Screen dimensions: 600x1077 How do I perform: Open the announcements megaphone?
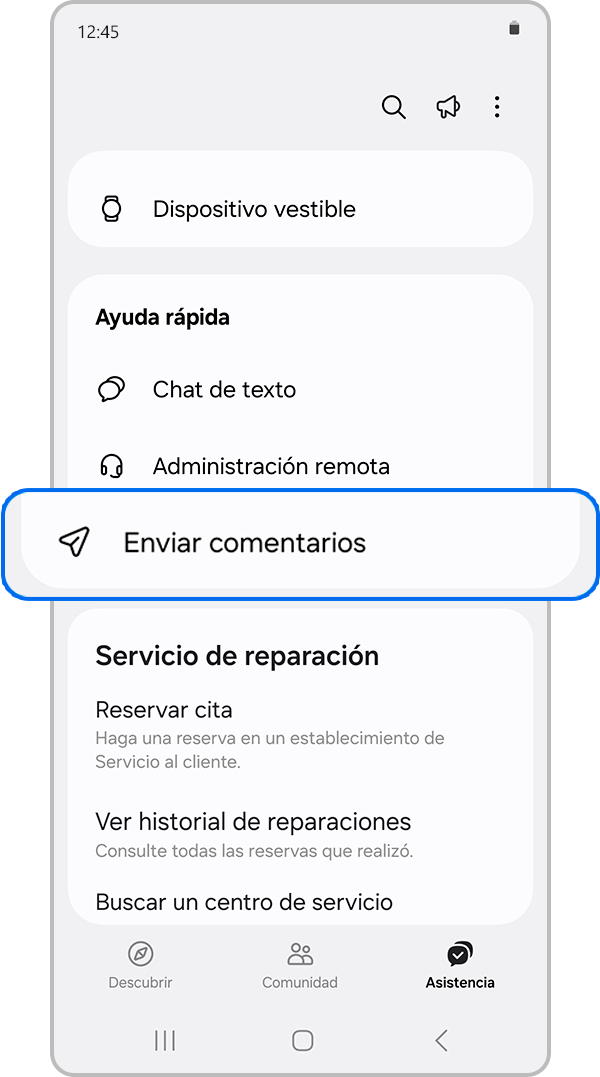click(x=448, y=108)
